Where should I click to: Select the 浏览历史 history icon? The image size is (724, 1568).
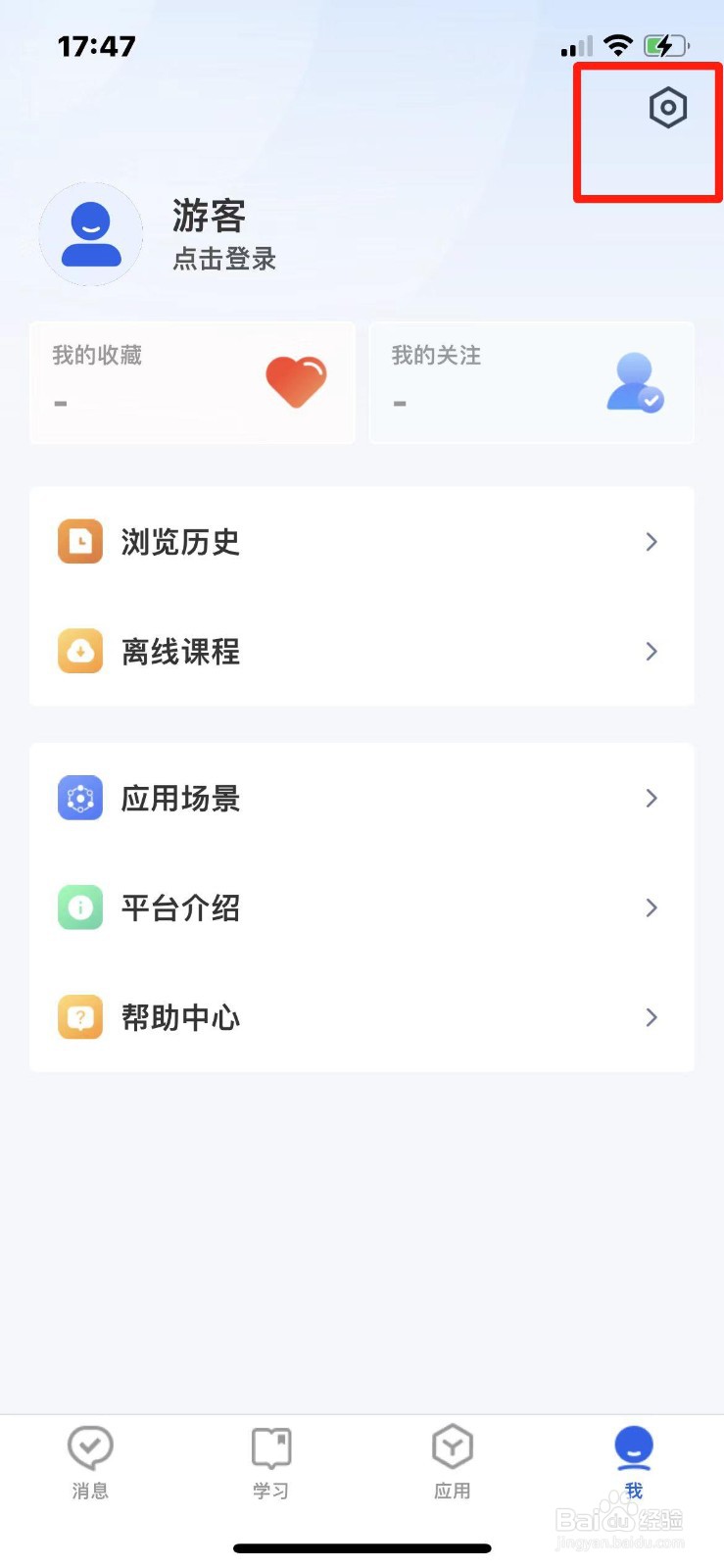point(79,541)
